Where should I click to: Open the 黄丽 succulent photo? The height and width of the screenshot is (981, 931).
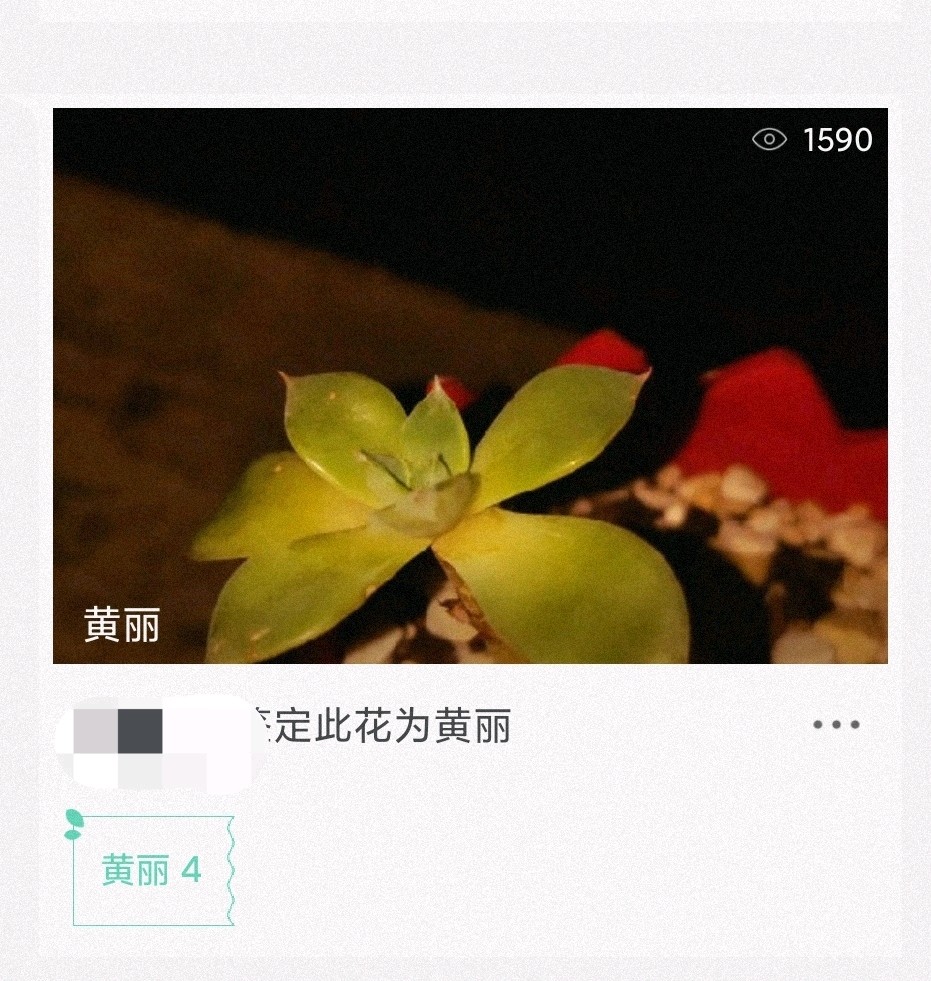(470, 385)
